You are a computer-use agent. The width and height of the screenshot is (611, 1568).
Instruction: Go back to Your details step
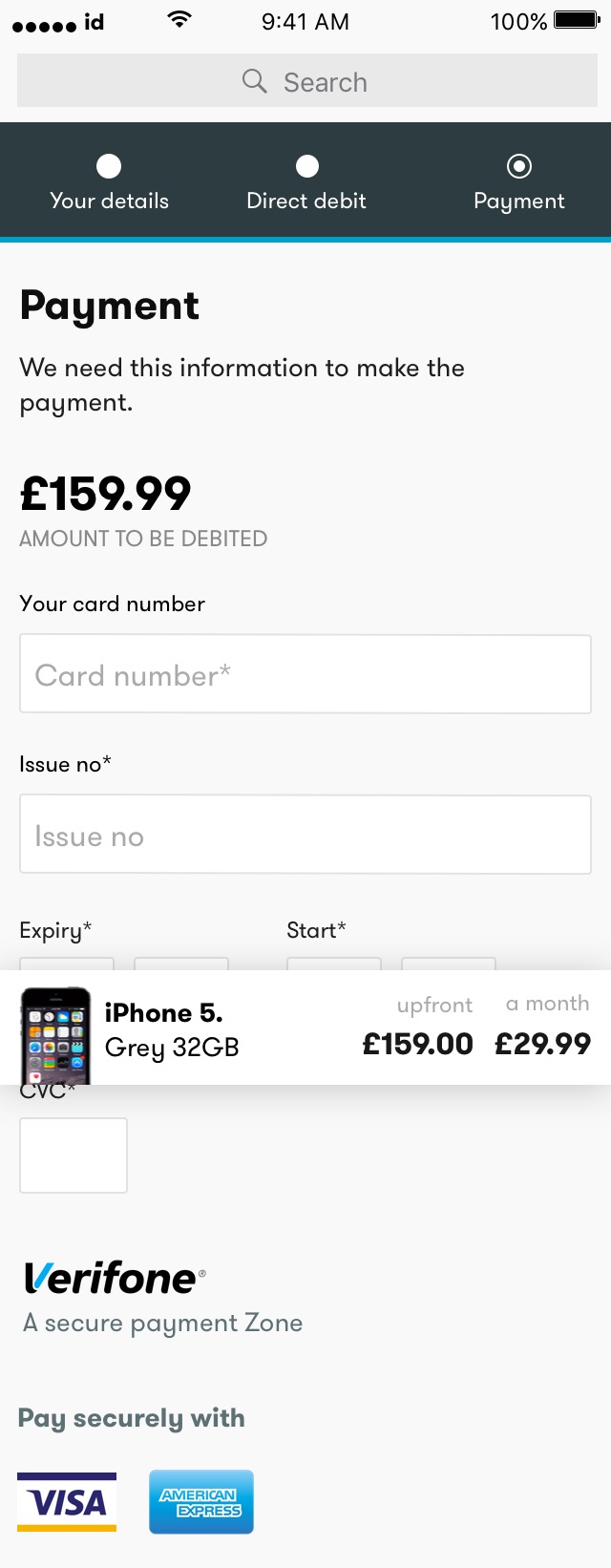[109, 182]
